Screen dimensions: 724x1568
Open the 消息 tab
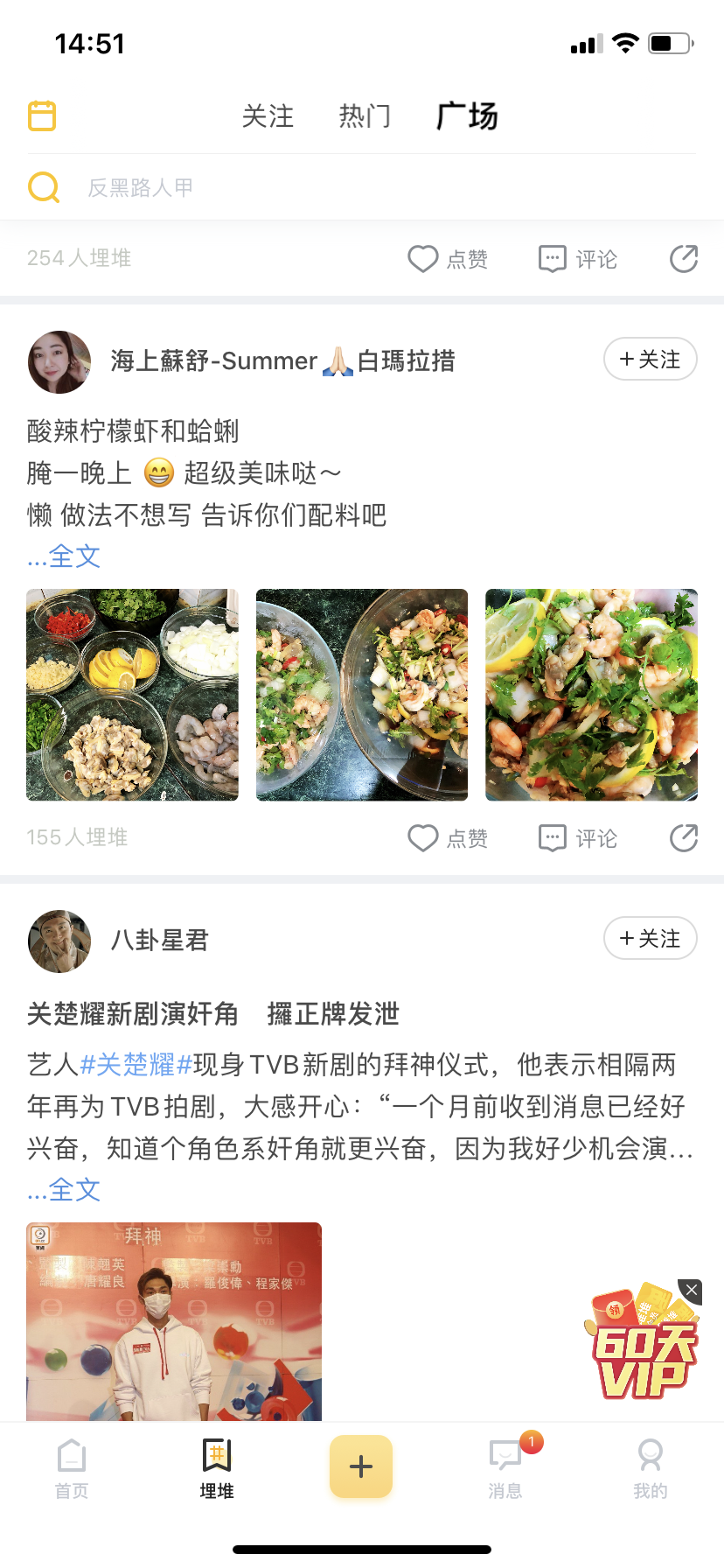click(505, 1469)
